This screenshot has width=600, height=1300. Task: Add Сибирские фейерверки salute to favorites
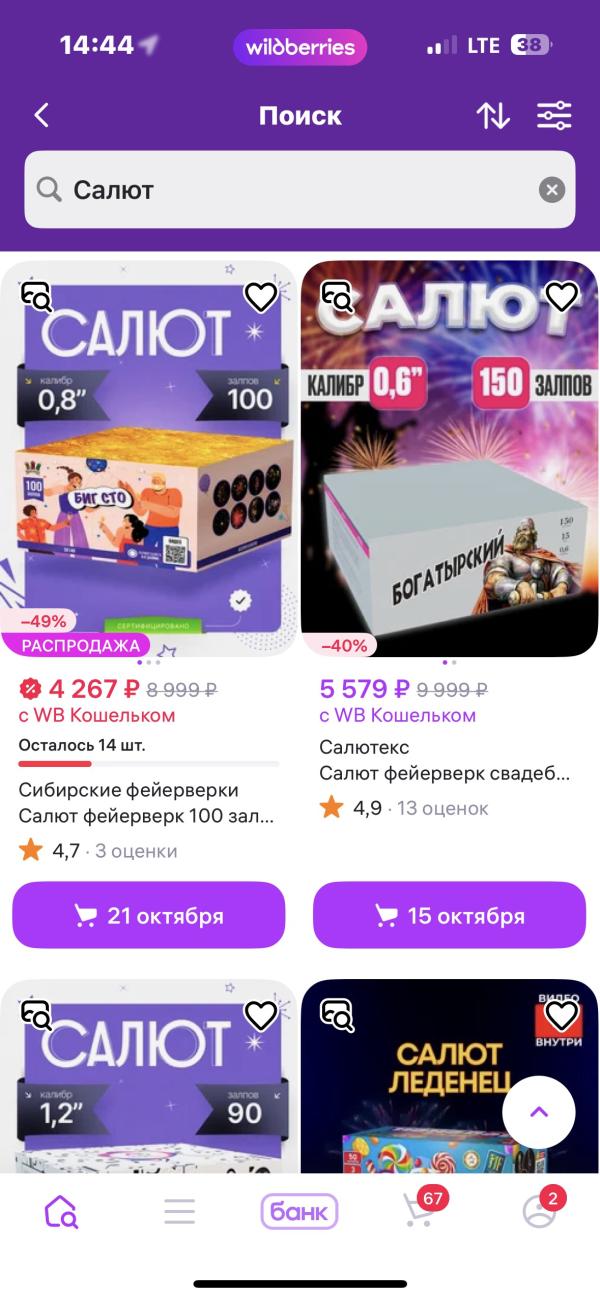tap(261, 296)
